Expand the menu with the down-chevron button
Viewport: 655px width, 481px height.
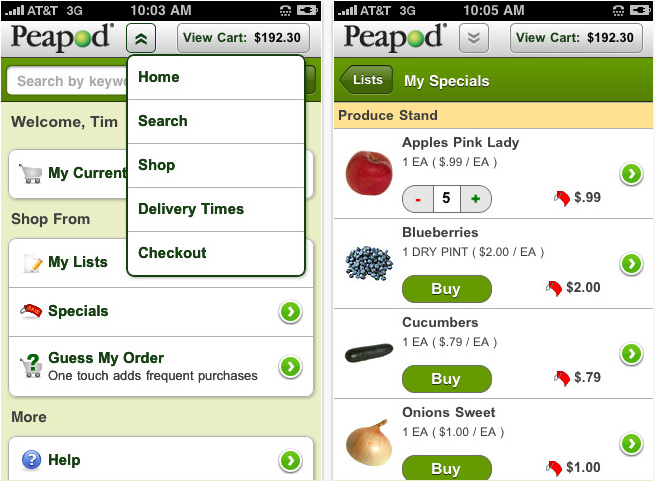[474, 38]
